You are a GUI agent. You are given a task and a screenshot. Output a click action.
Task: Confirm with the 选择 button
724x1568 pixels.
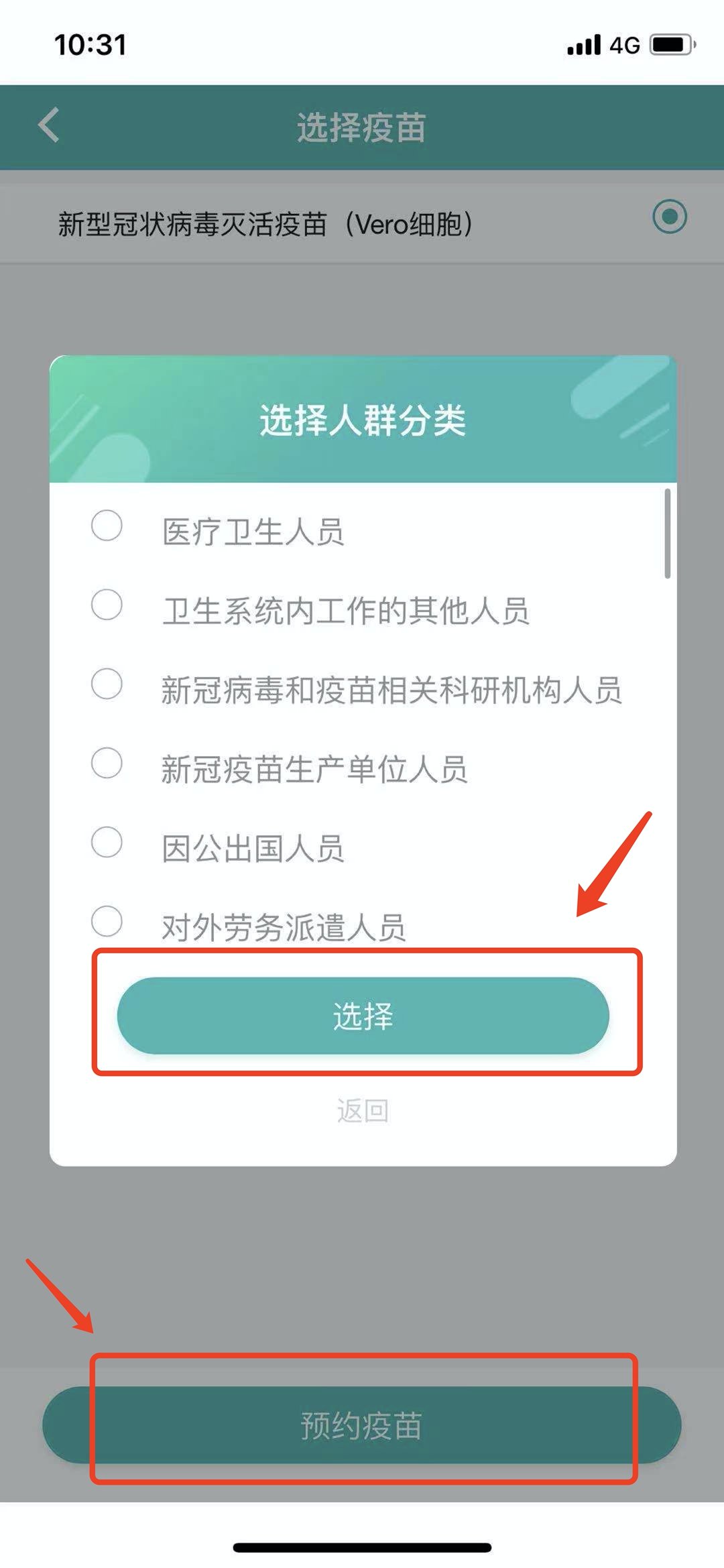point(363,1016)
